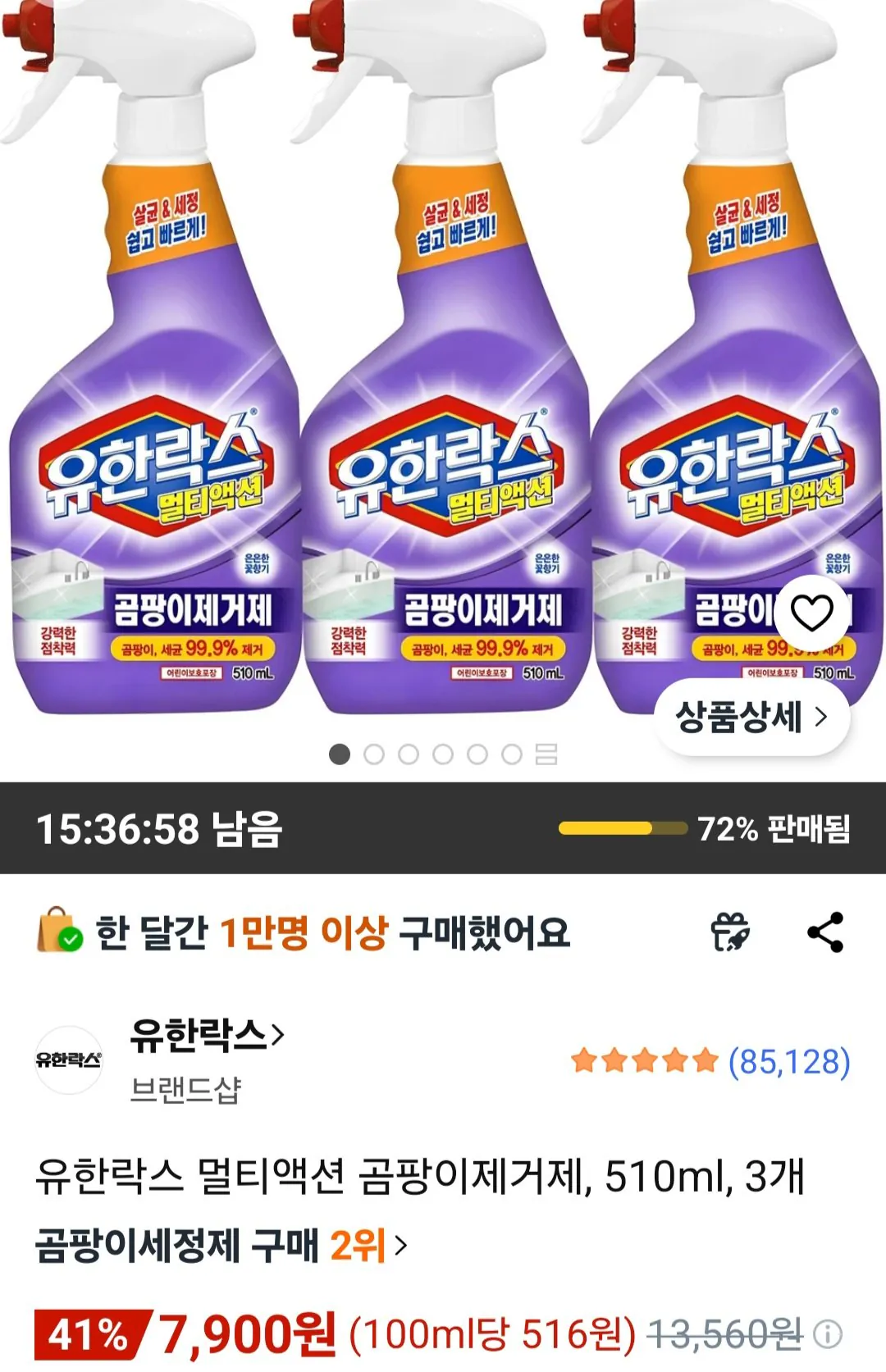886x1372 pixels.
Task: Open the image list indicator icon
Action: tap(546, 754)
